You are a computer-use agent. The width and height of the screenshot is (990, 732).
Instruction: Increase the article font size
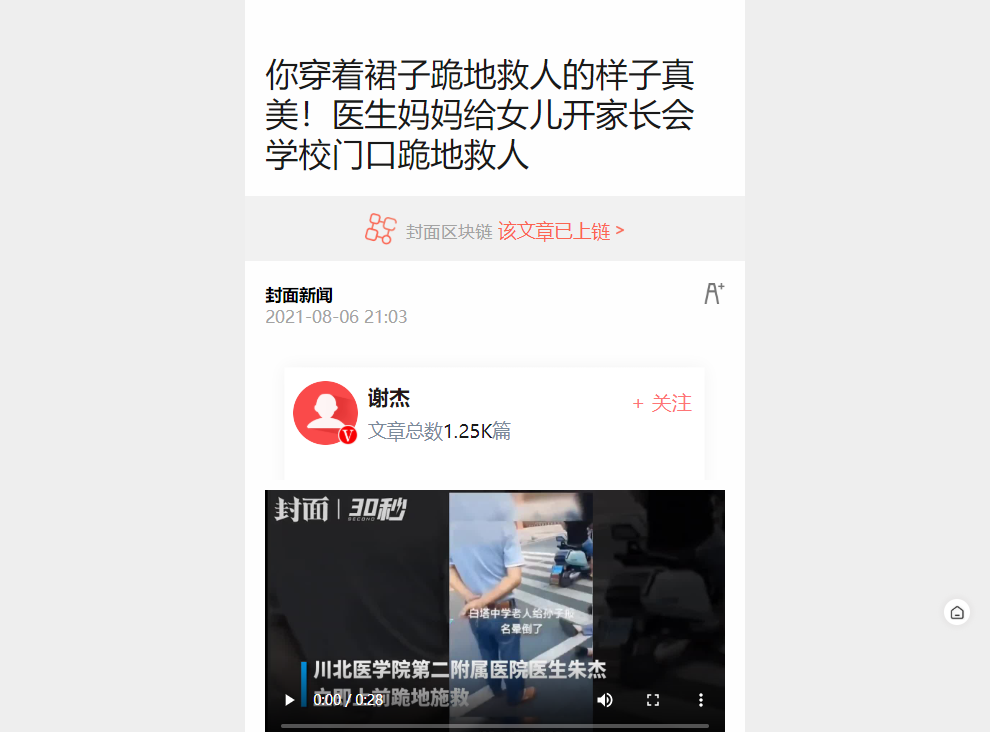click(714, 293)
